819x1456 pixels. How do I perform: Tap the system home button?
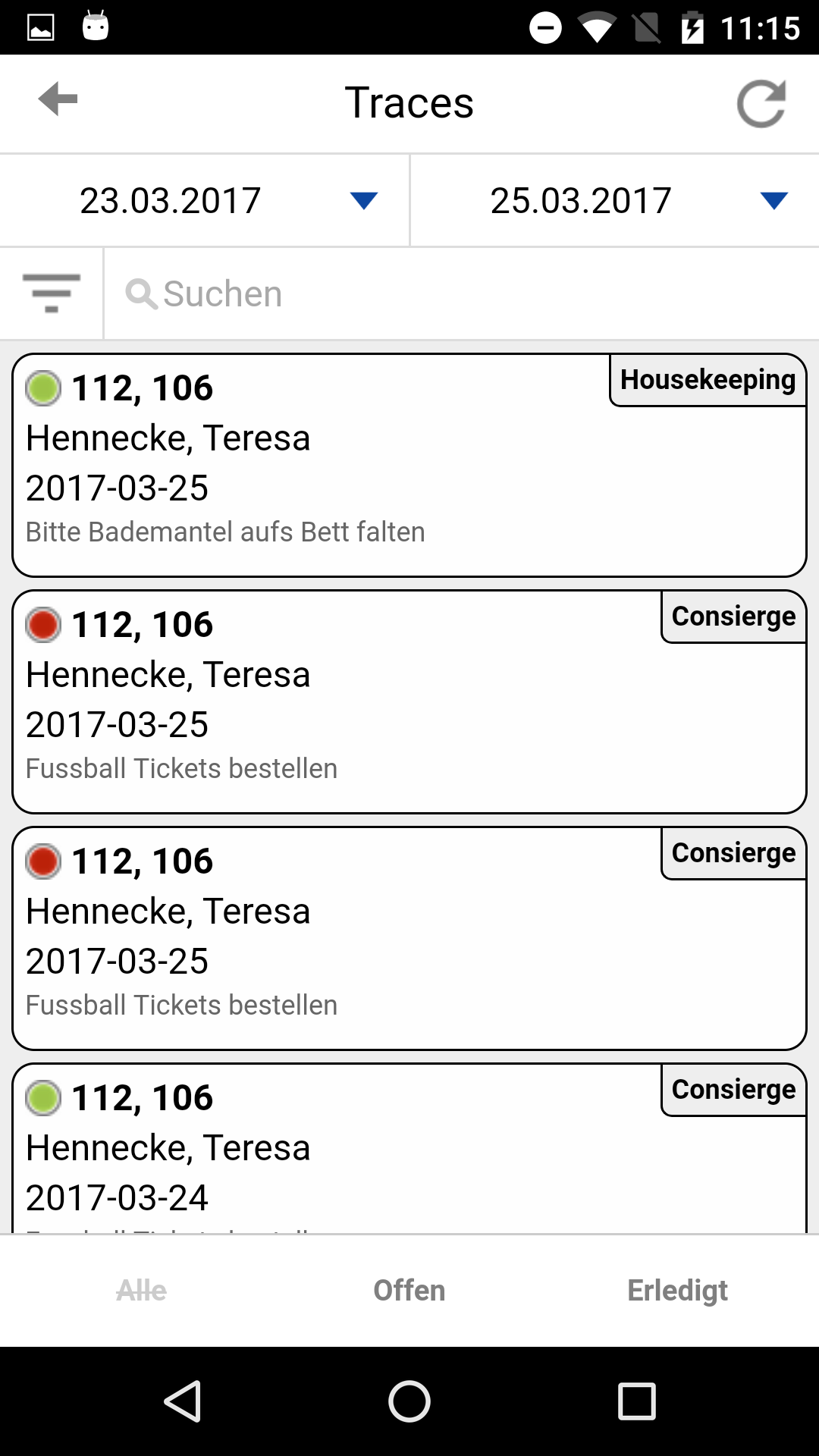409,1401
